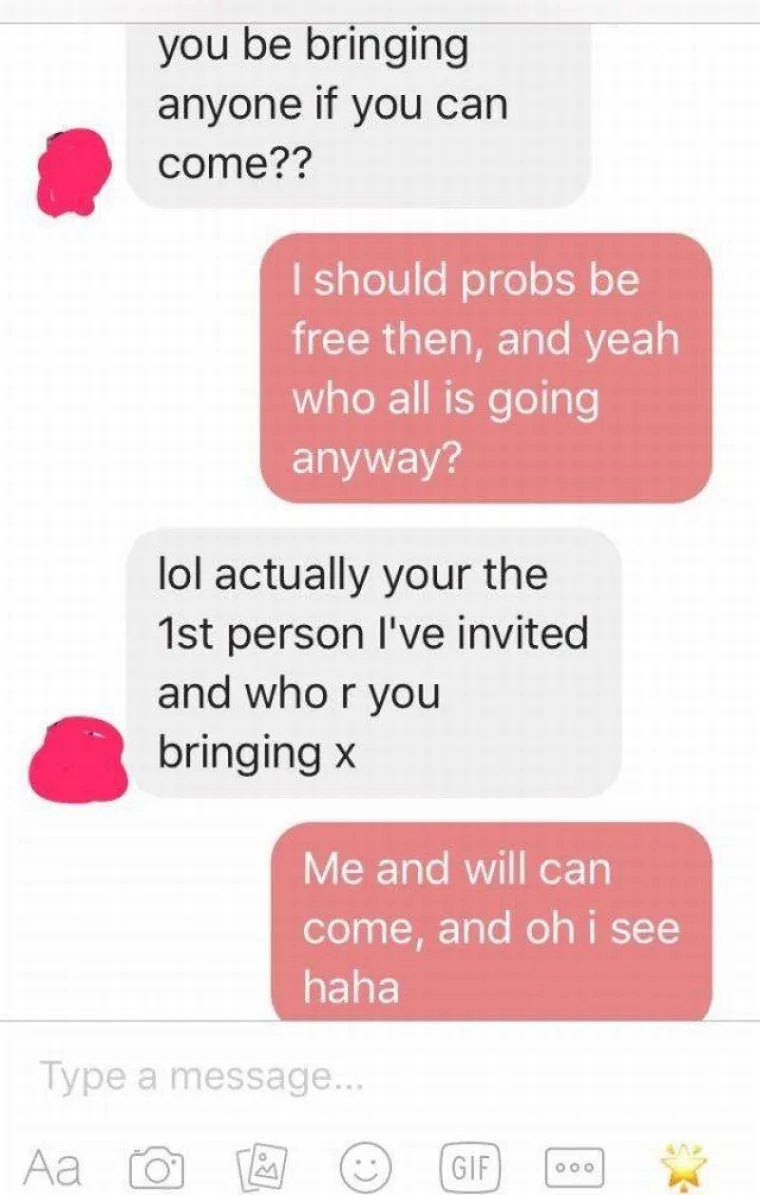Open the emoji and sticker picker
The width and height of the screenshot is (760, 1195).
tap(366, 1164)
